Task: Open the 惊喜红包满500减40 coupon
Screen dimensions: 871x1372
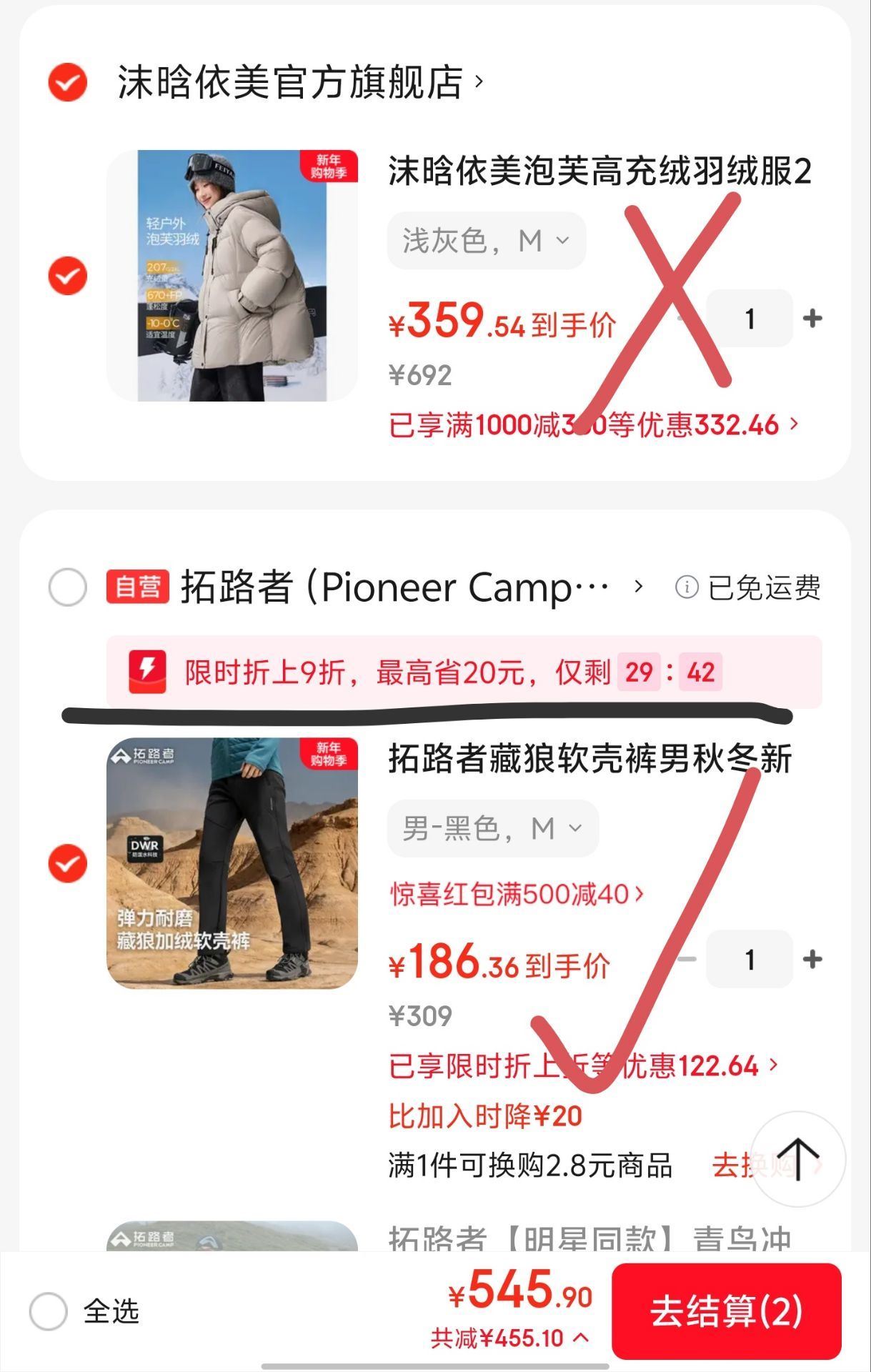Action: coord(517,894)
